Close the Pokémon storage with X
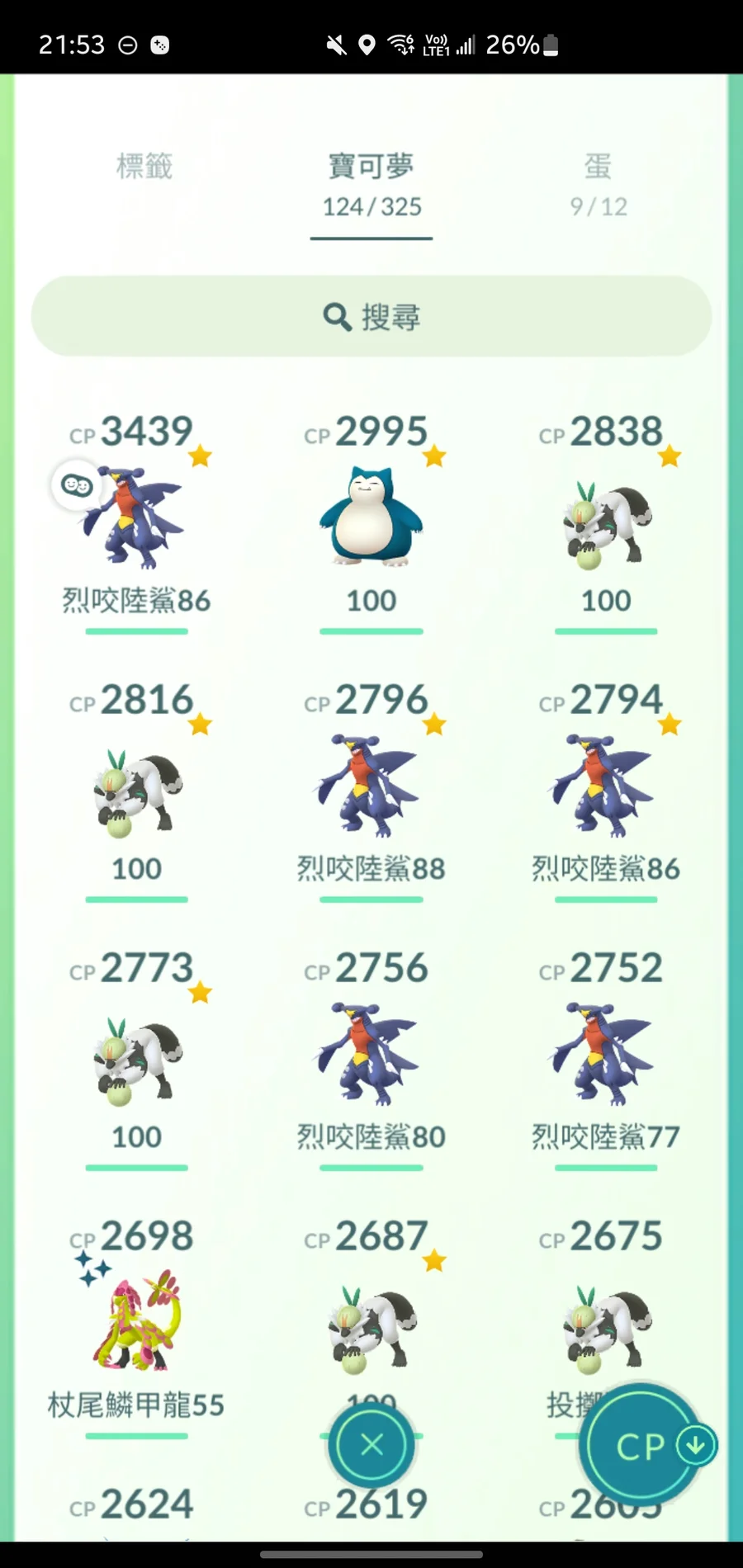The image size is (743, 1568). click(371, 1445)
